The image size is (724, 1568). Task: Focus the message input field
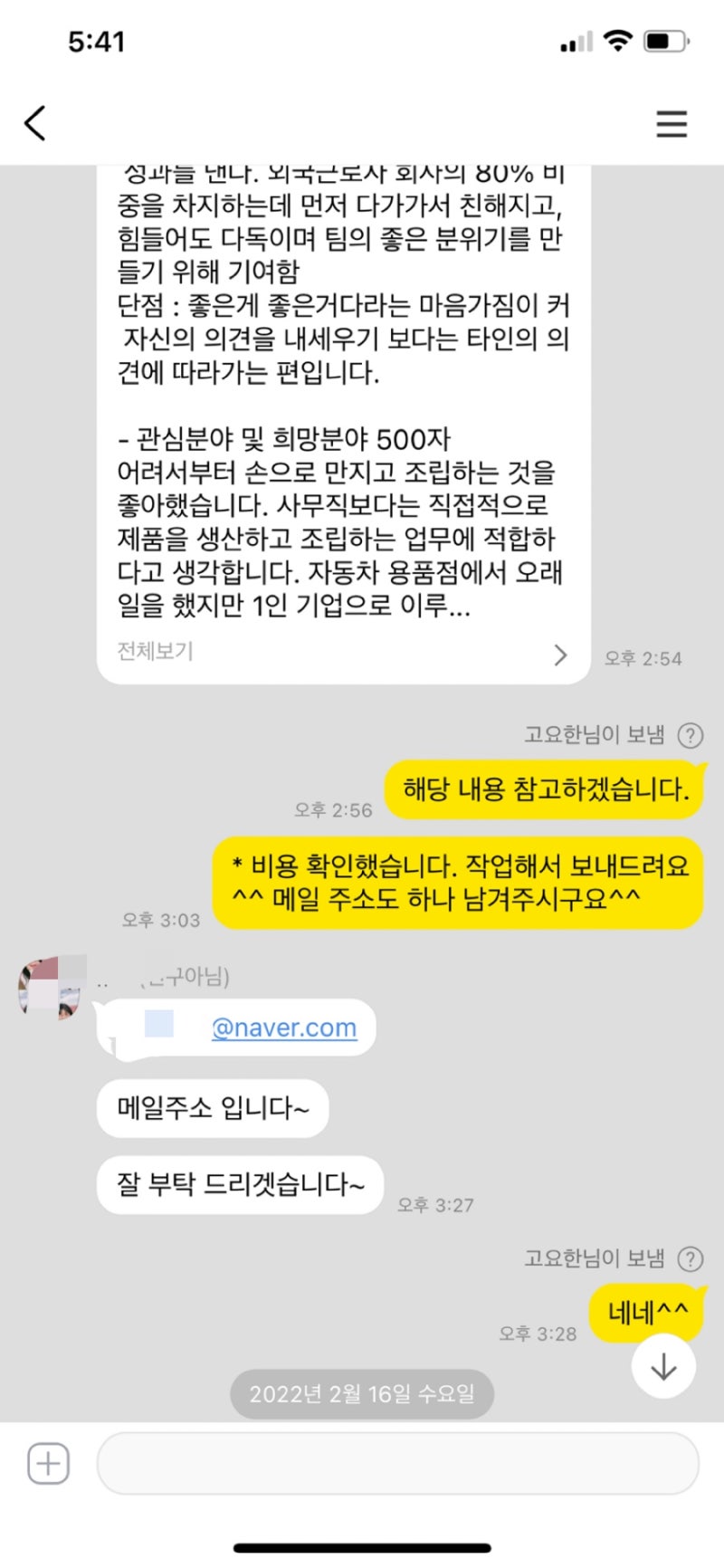(x=398, y=1464)
